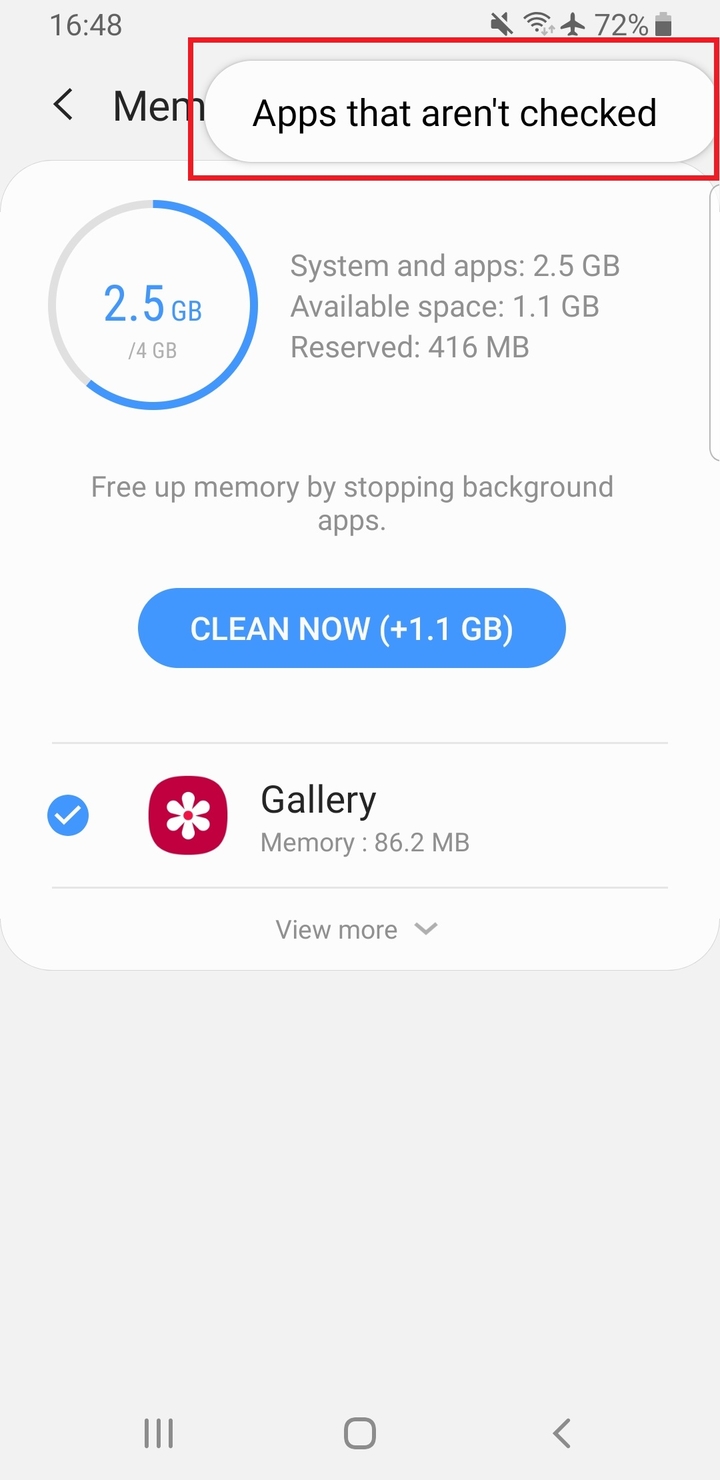Screen dimensions: 720x1480
Task: Tap the CLEAN NOW (+1.1 GB) button
Action: (x=352, y=628)
